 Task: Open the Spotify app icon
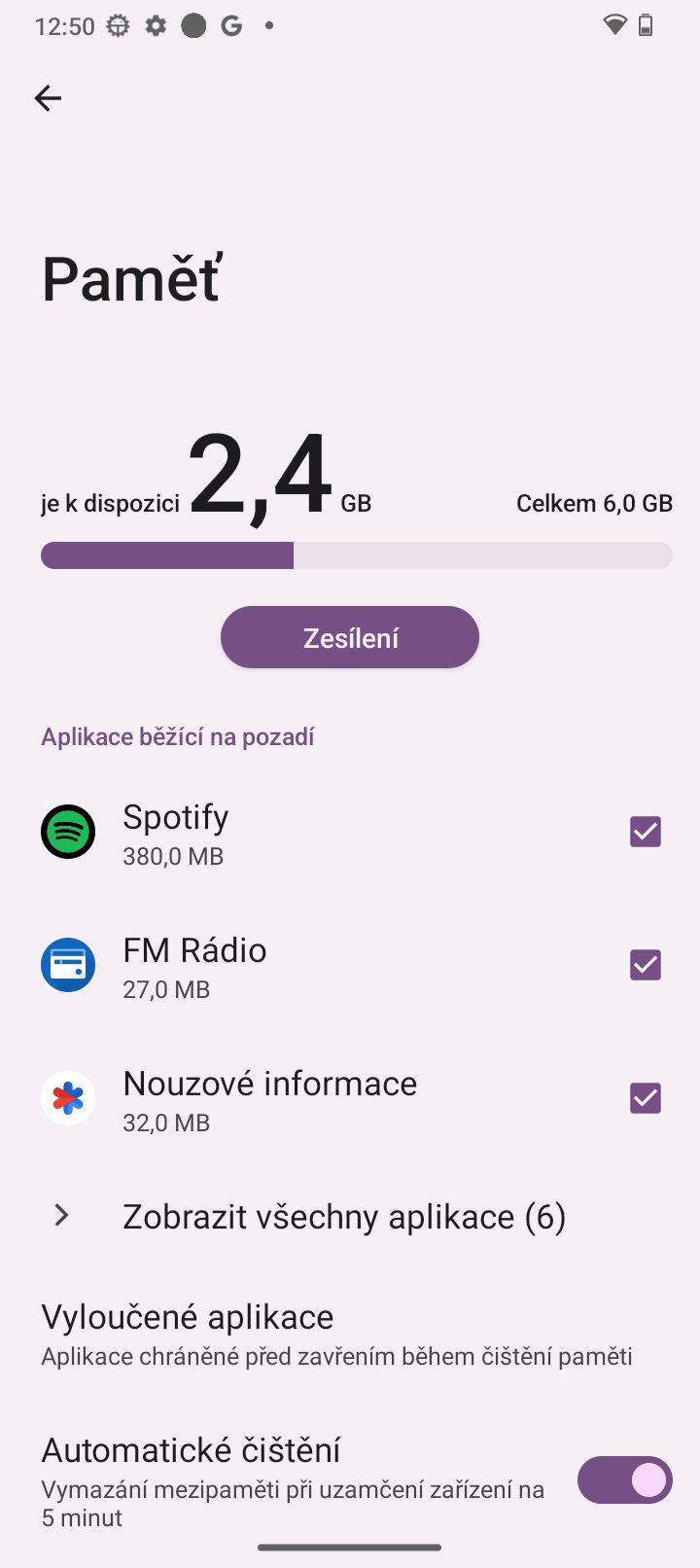pyautogui.click(x=68, y=832)
